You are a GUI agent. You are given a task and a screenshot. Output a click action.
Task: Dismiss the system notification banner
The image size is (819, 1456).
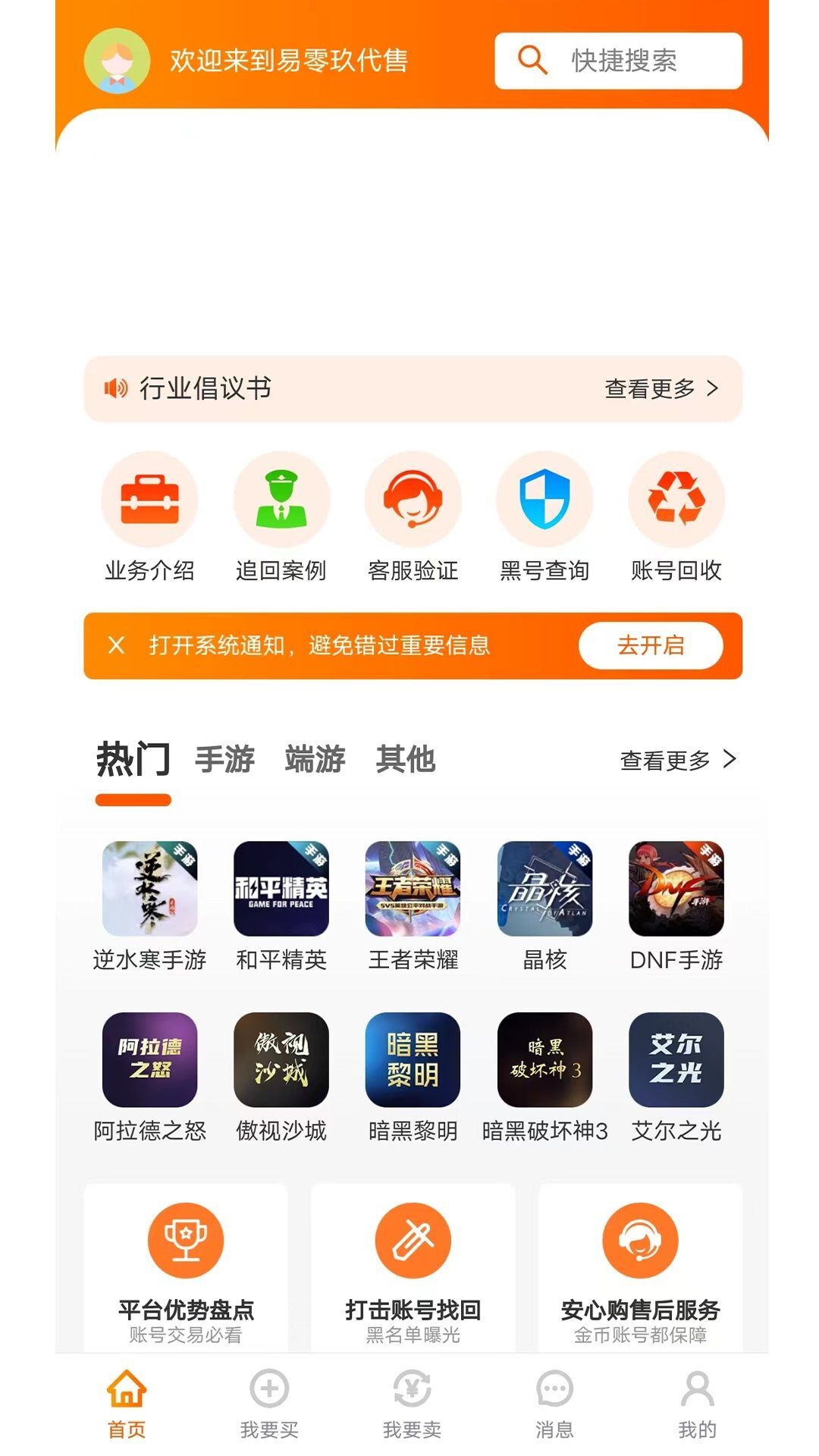115,646
